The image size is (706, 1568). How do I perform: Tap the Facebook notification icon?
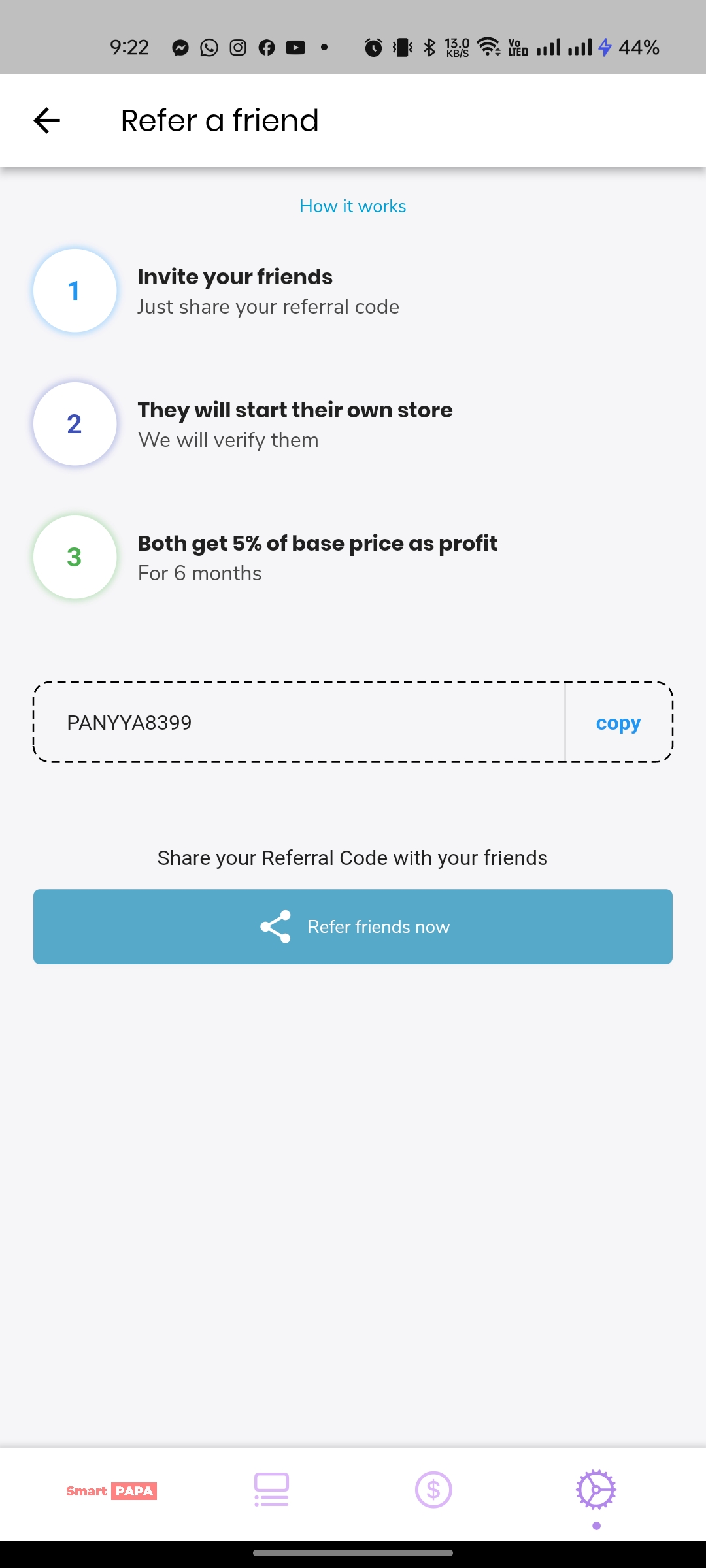pos(266,46)
